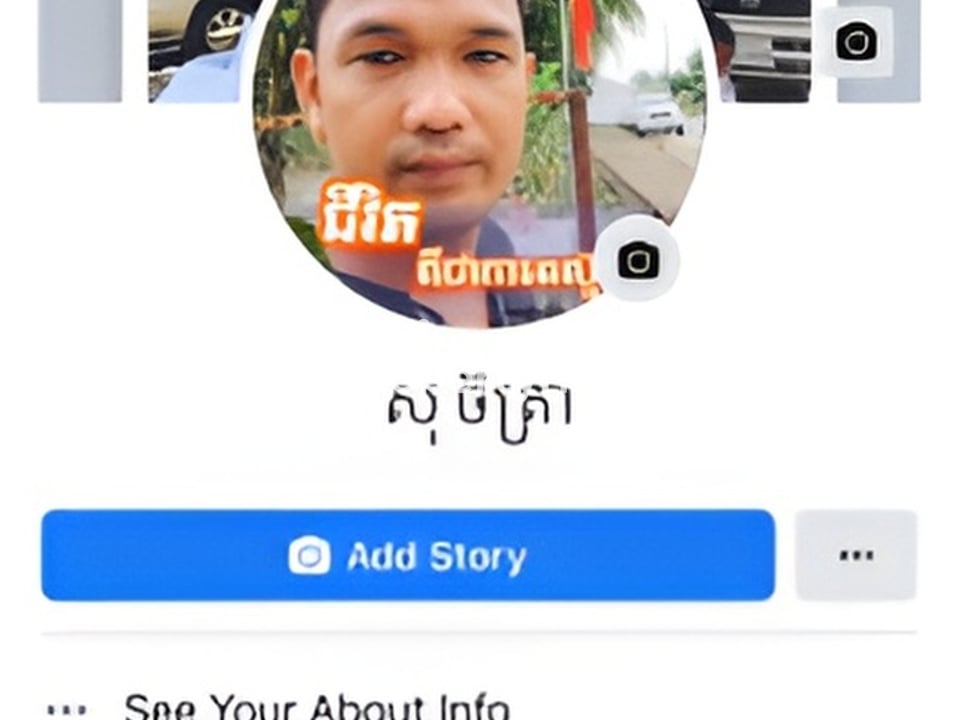Image resolution: width=960 pixels, height=720 pixels.
Task: Change profile picture via camera icon
Action: [x=638, y=260]
